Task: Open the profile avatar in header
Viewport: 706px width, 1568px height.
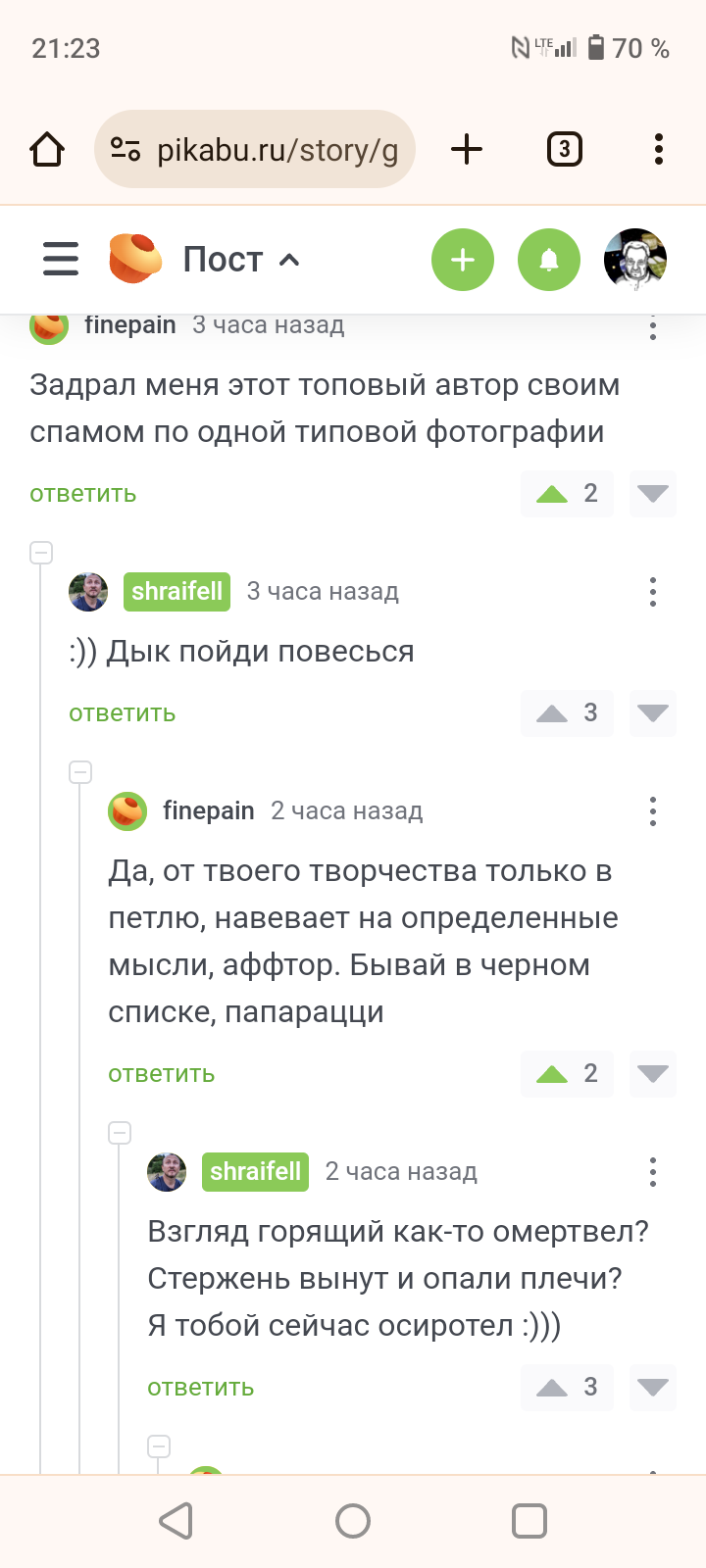Action: point(635,260)
